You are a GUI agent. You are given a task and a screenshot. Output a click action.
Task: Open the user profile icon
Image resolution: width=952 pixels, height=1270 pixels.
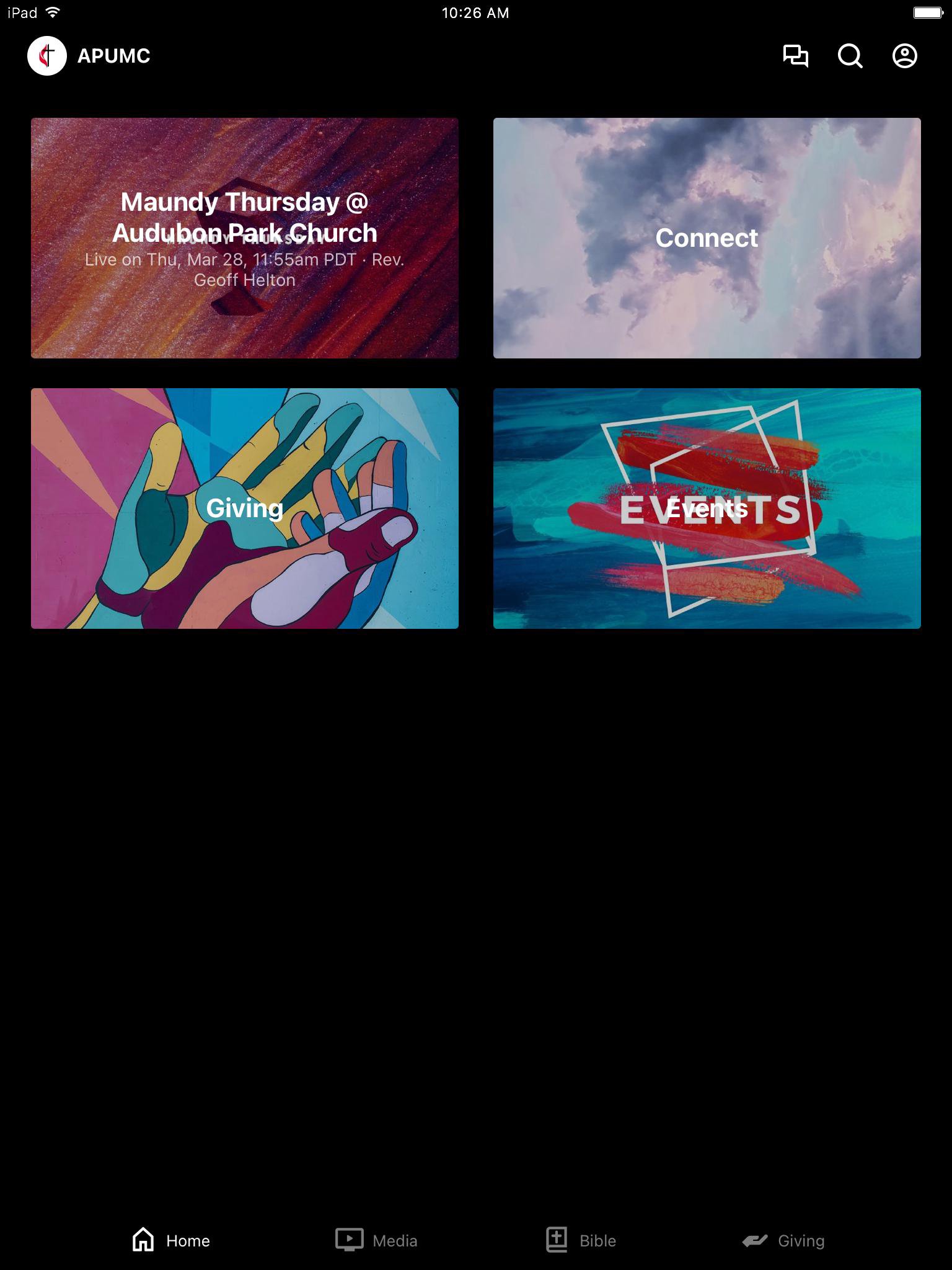tap(904, 56)
